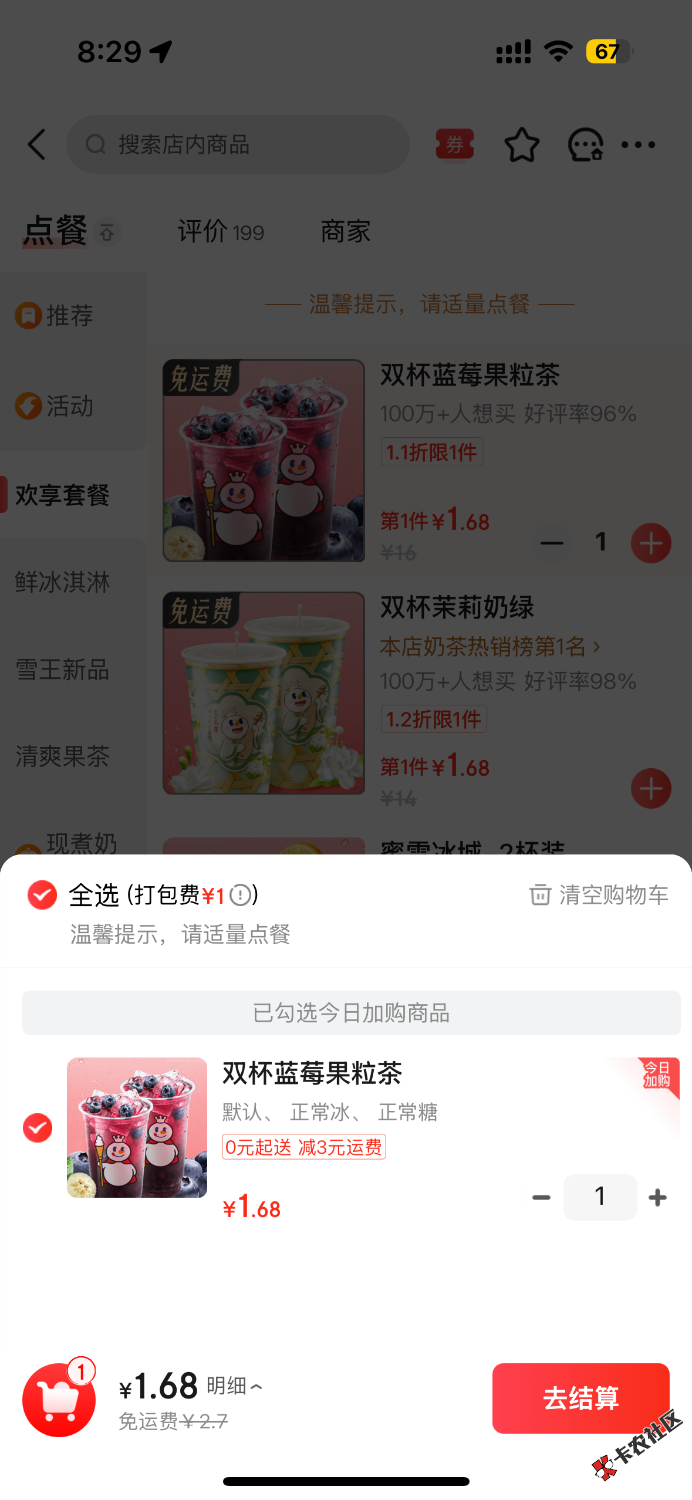Switch to the 商家 tab
Viewport: 692px width, 1500px height.
[x=345, y=232]
